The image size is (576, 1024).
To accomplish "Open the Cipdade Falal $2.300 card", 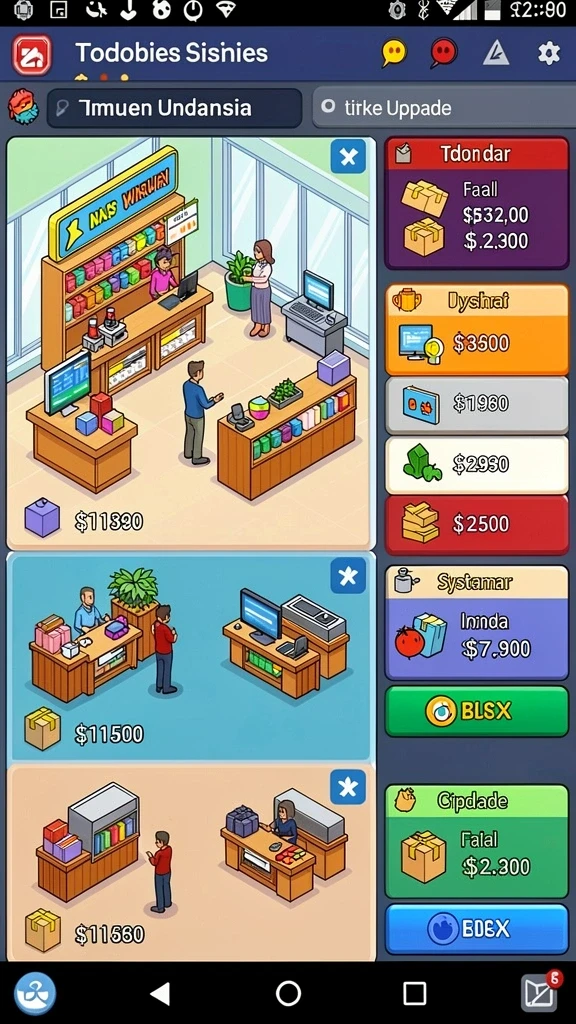I will point(477,842).
